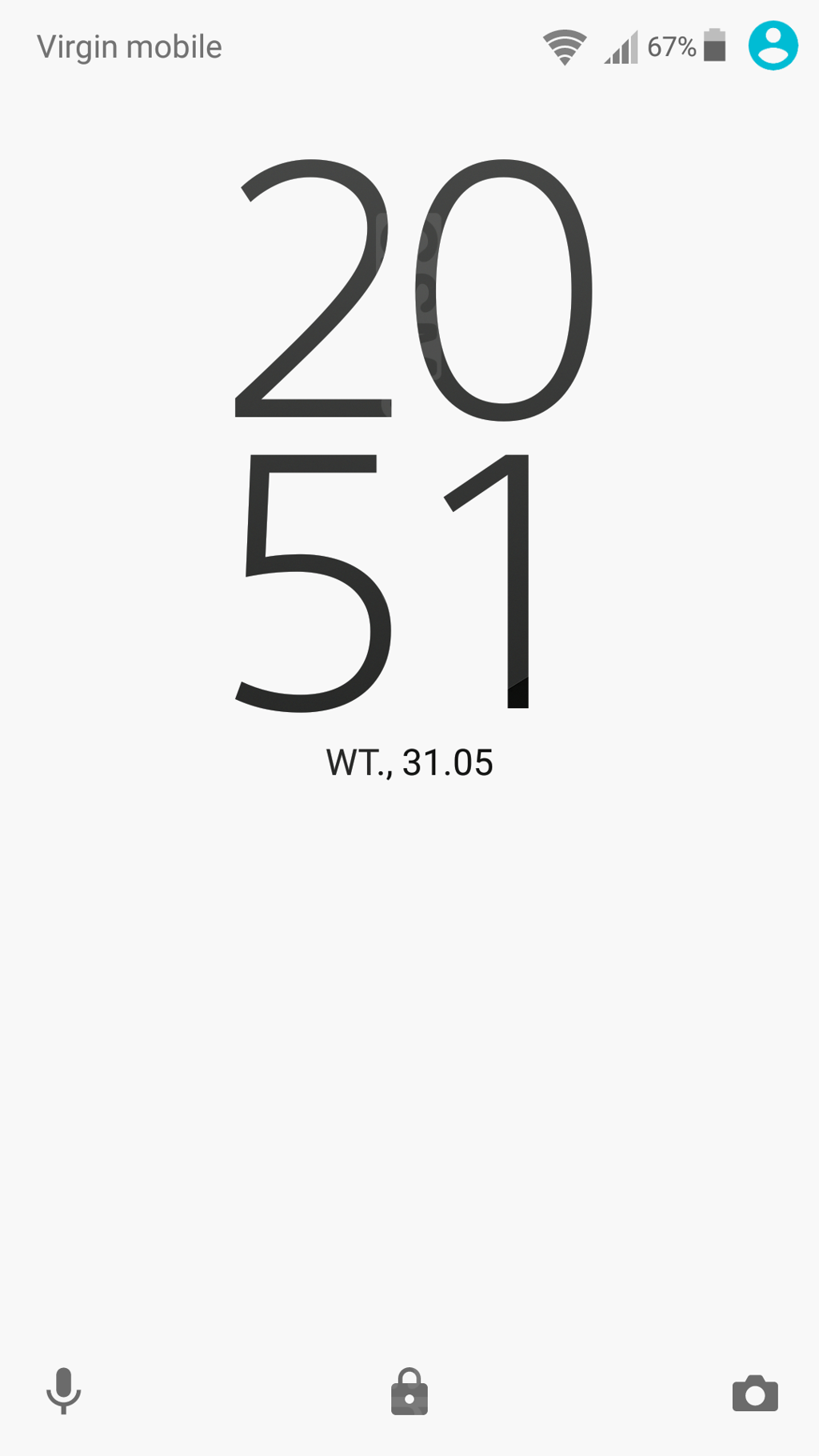Open the user profile switcher icon
This screenshot has height=1456, width=819.
[x=773, y=46]
